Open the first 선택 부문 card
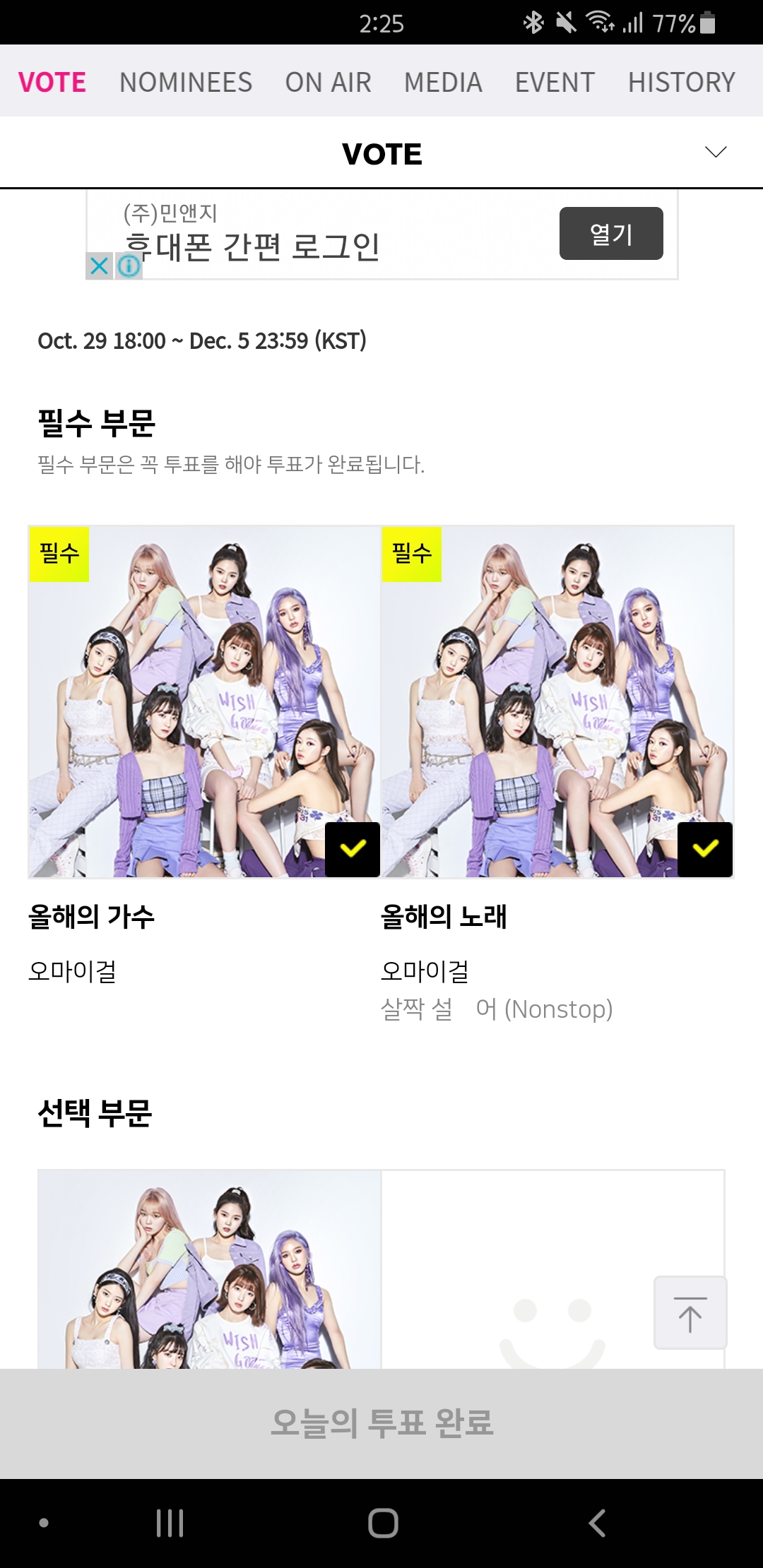The image size is (763, 1568). pos(209,1269)
